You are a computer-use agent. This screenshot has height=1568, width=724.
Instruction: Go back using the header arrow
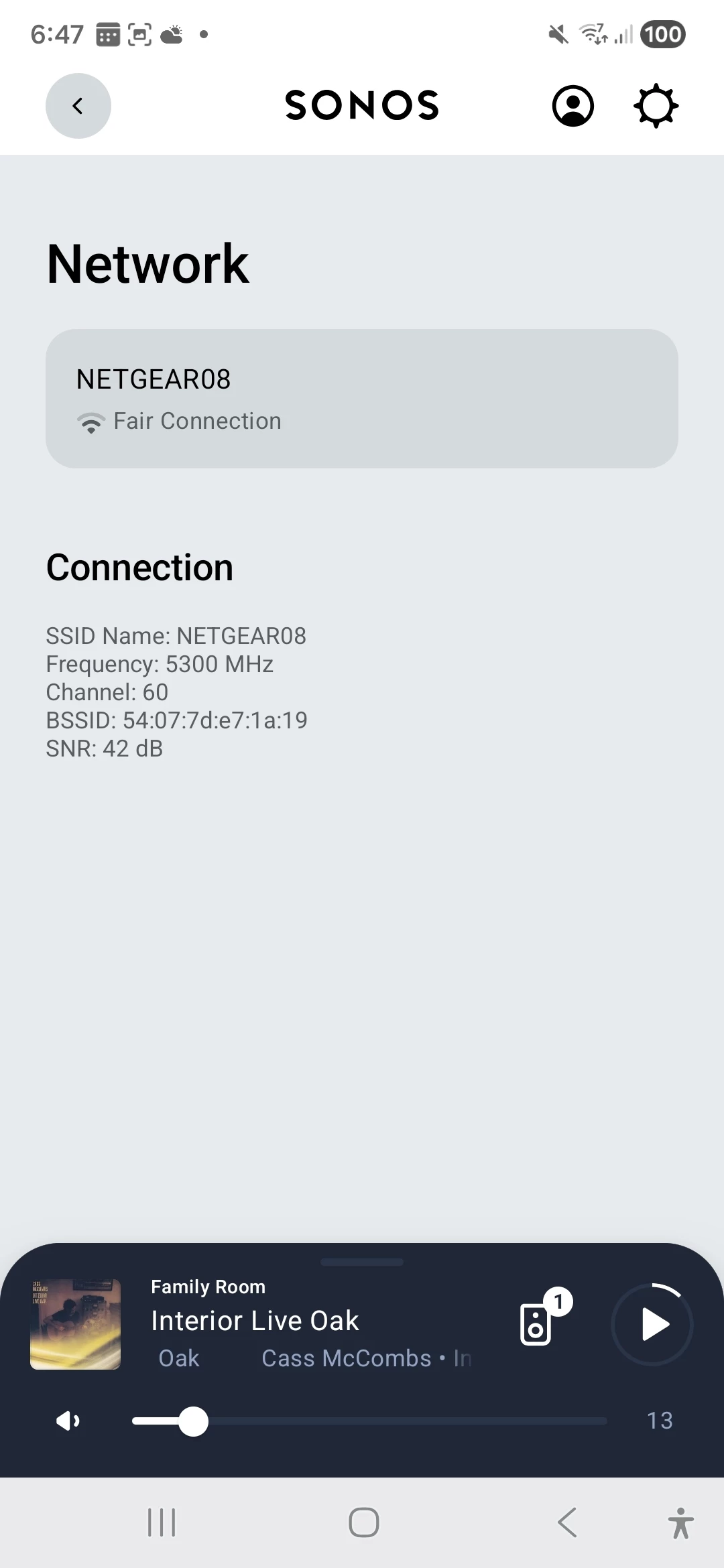tap(78, 106)
